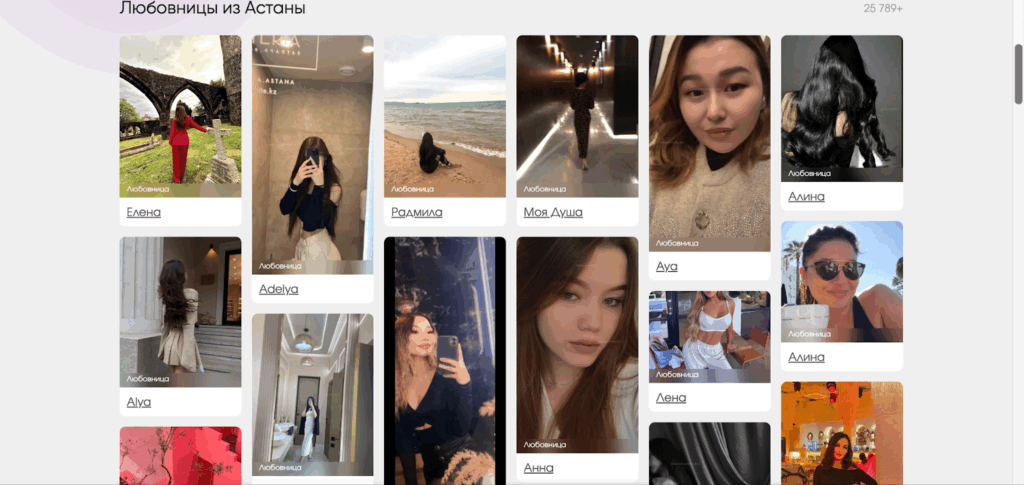Open Радмила's profile link

coord(416,212)
